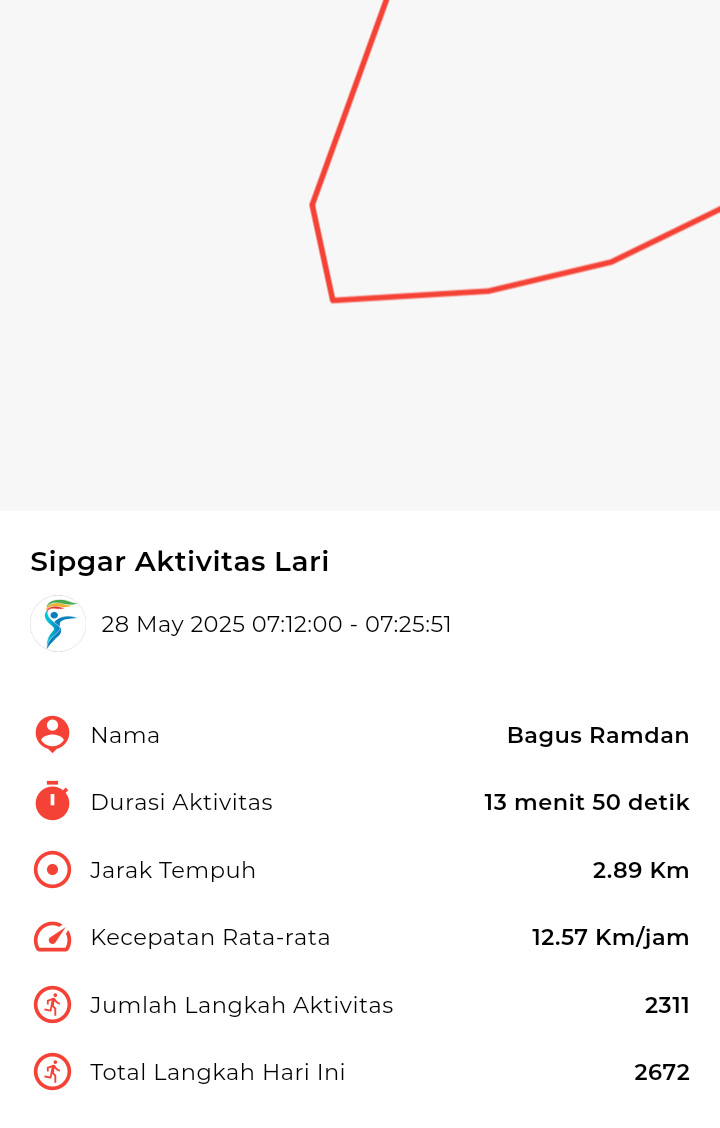Screen dimensions: 720x1128
Task: Click the speed value 12.57 Km/jam
Action: (610, 937)
